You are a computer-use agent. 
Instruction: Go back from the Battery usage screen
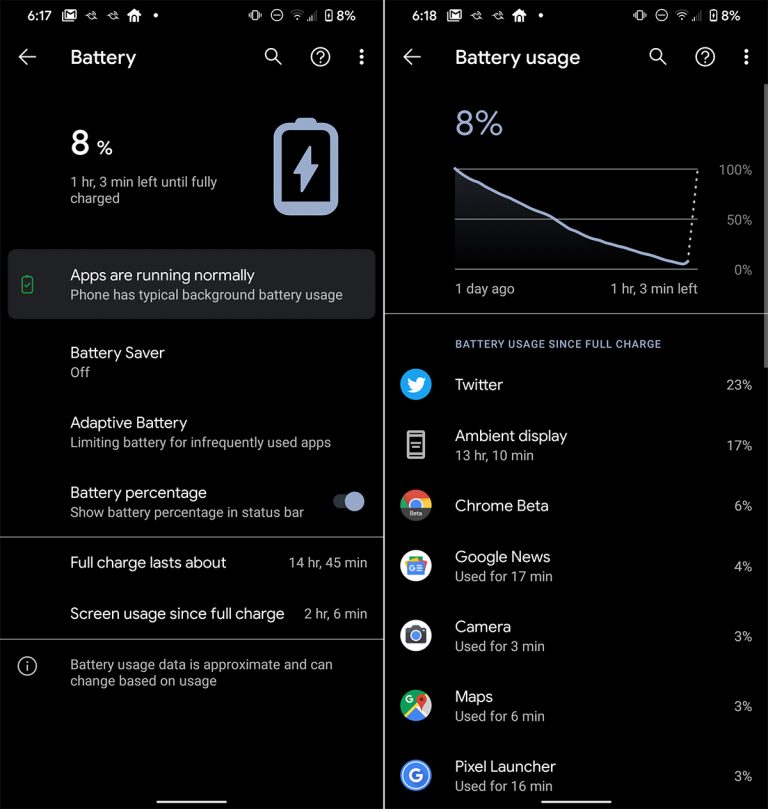412,57
